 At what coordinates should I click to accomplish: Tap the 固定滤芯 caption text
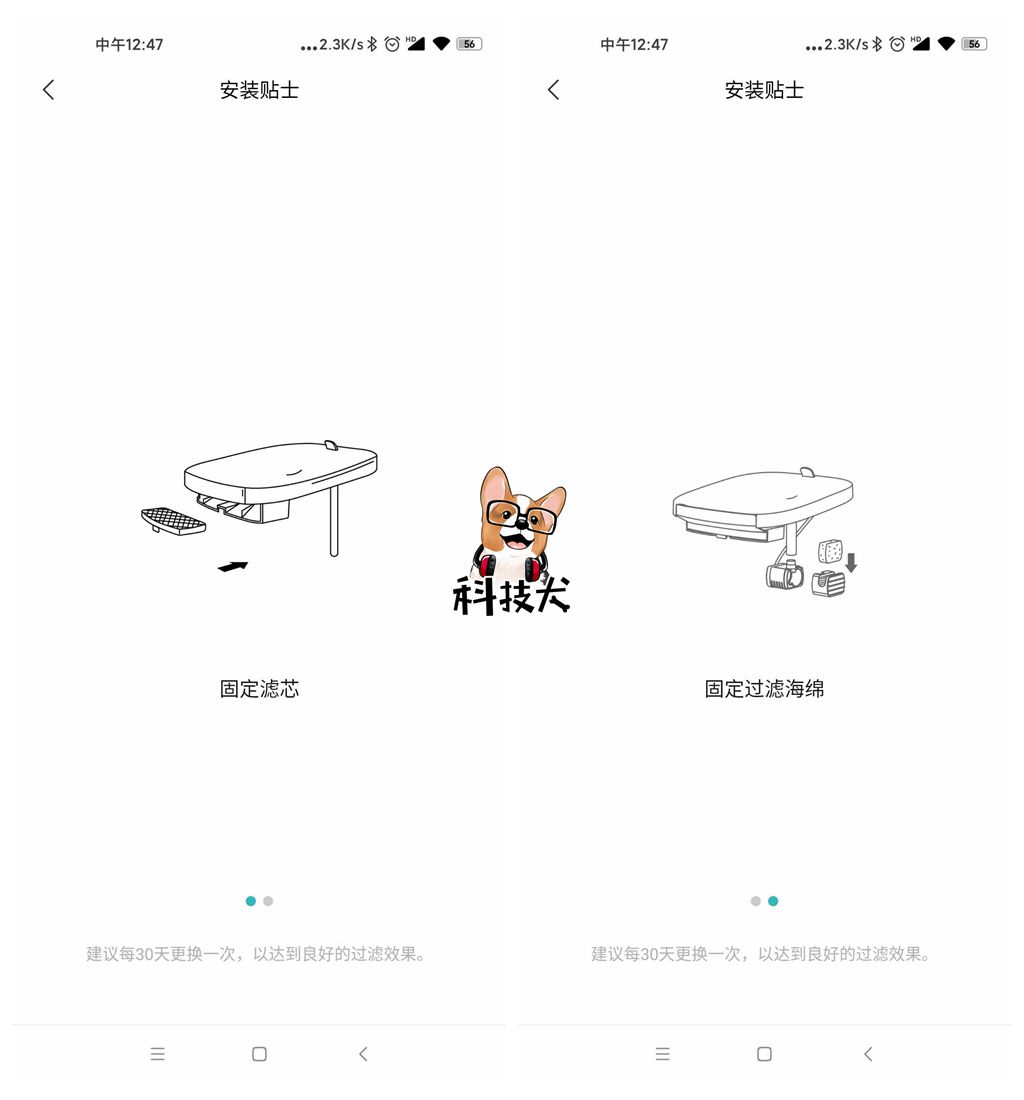[x=258, y=688]
